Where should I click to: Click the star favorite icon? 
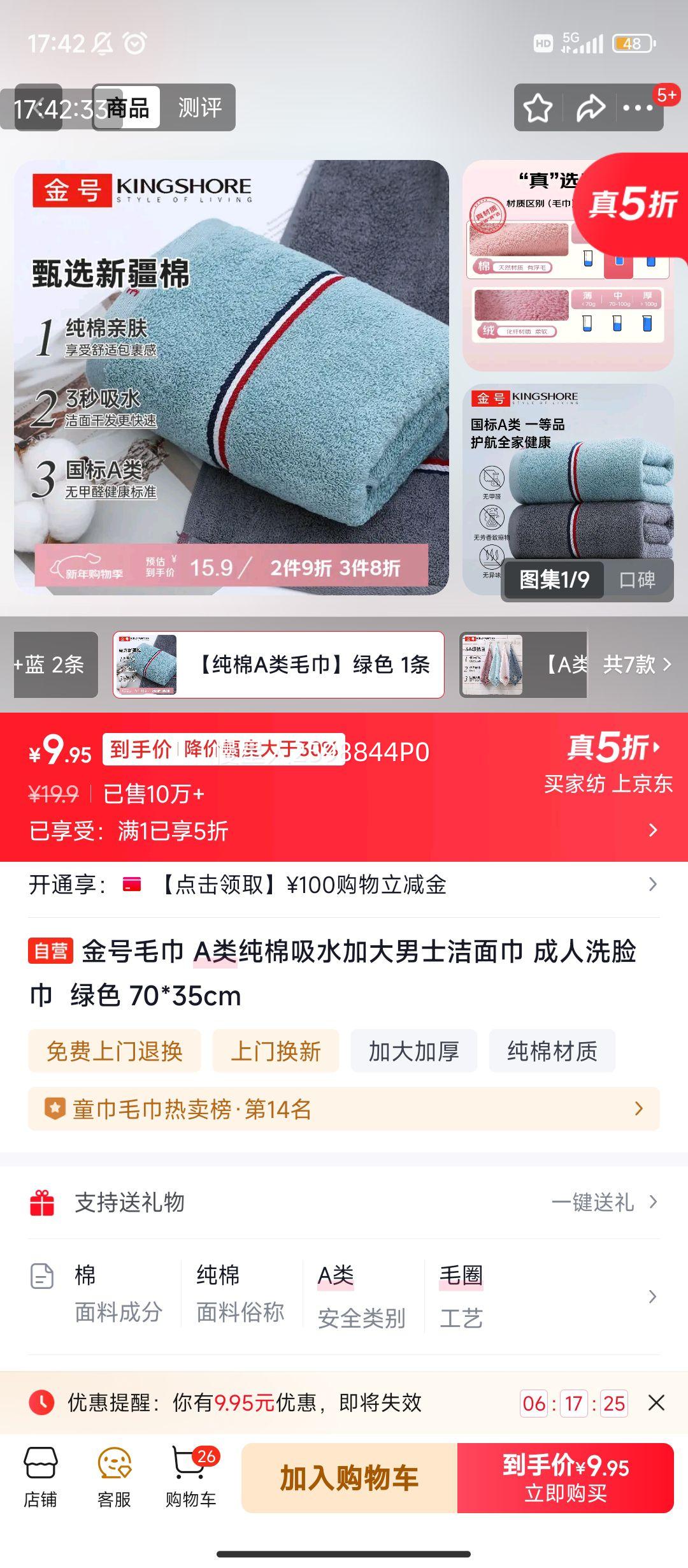(x=538, y=108)
